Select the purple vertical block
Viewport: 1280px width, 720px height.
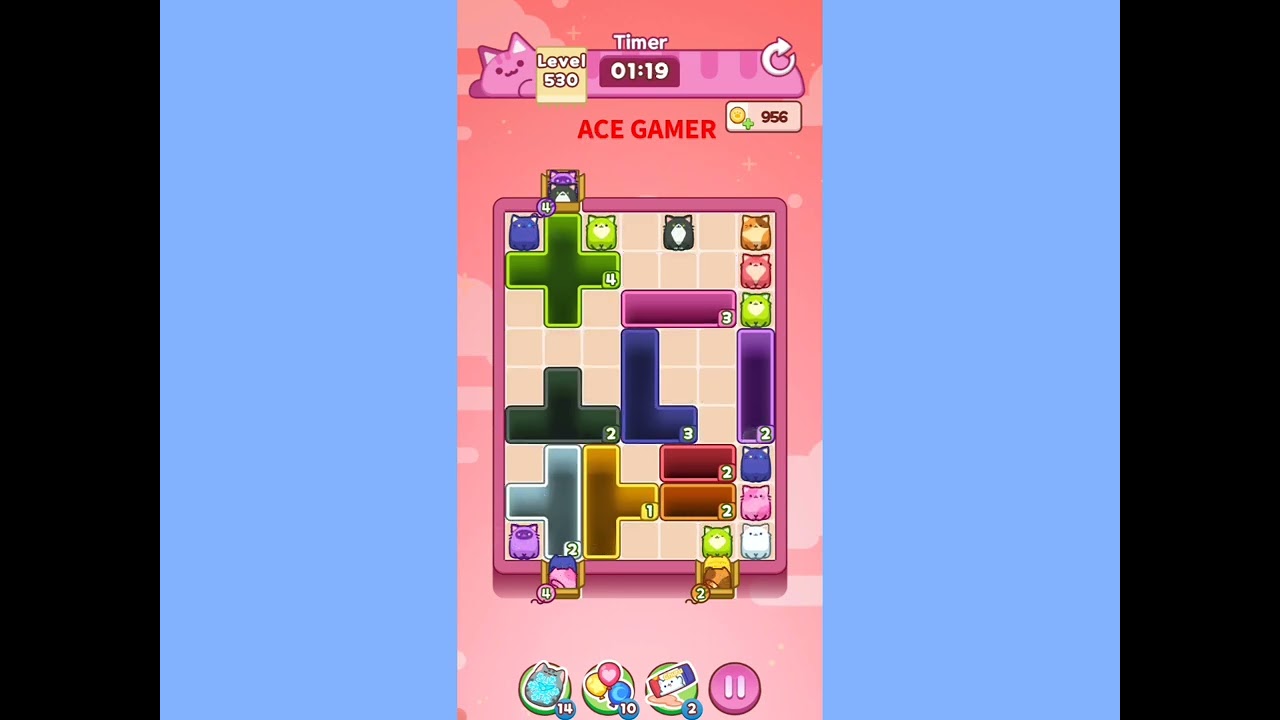[755, 385]
